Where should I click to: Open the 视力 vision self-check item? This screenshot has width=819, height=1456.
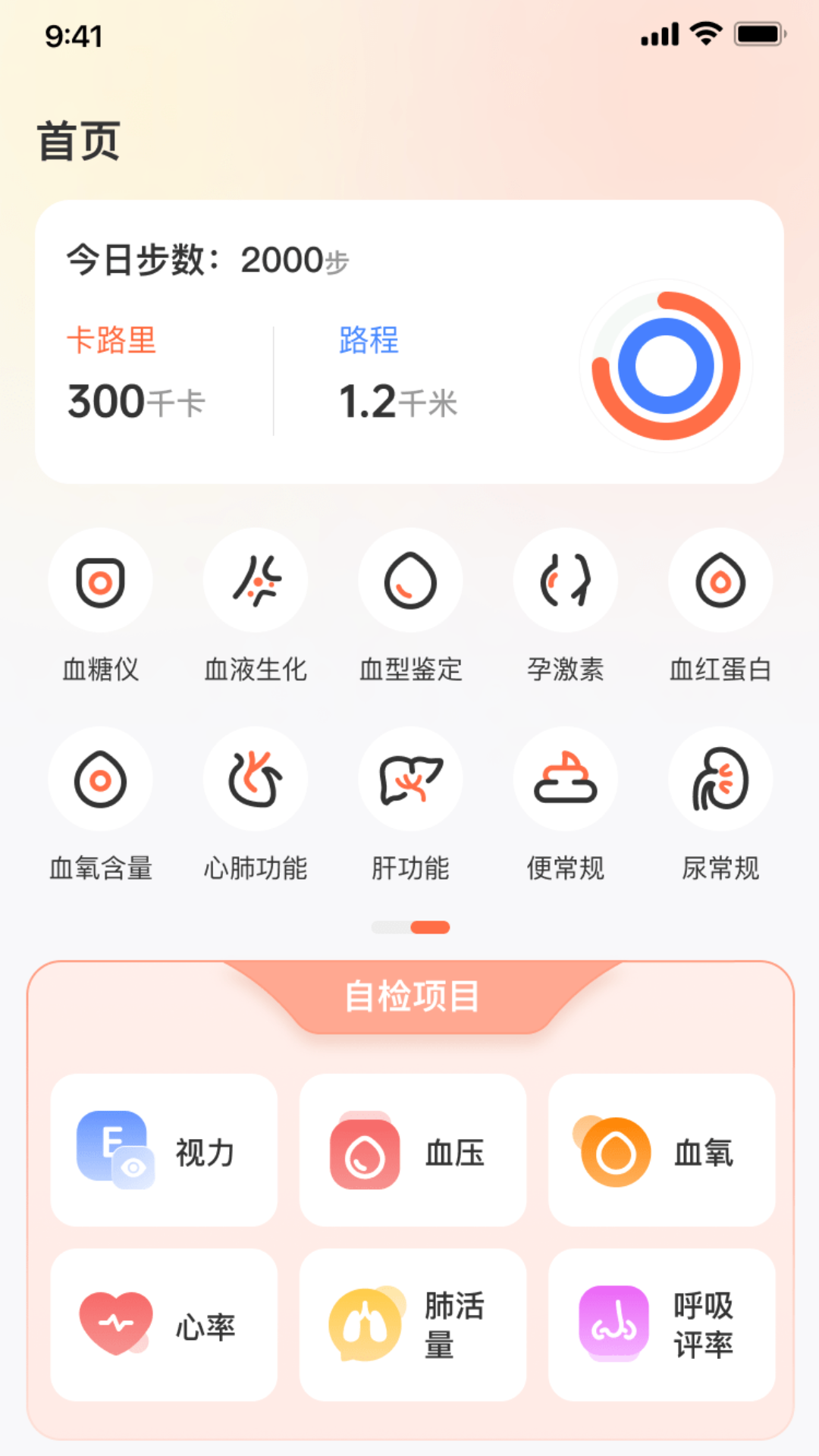164,1154
